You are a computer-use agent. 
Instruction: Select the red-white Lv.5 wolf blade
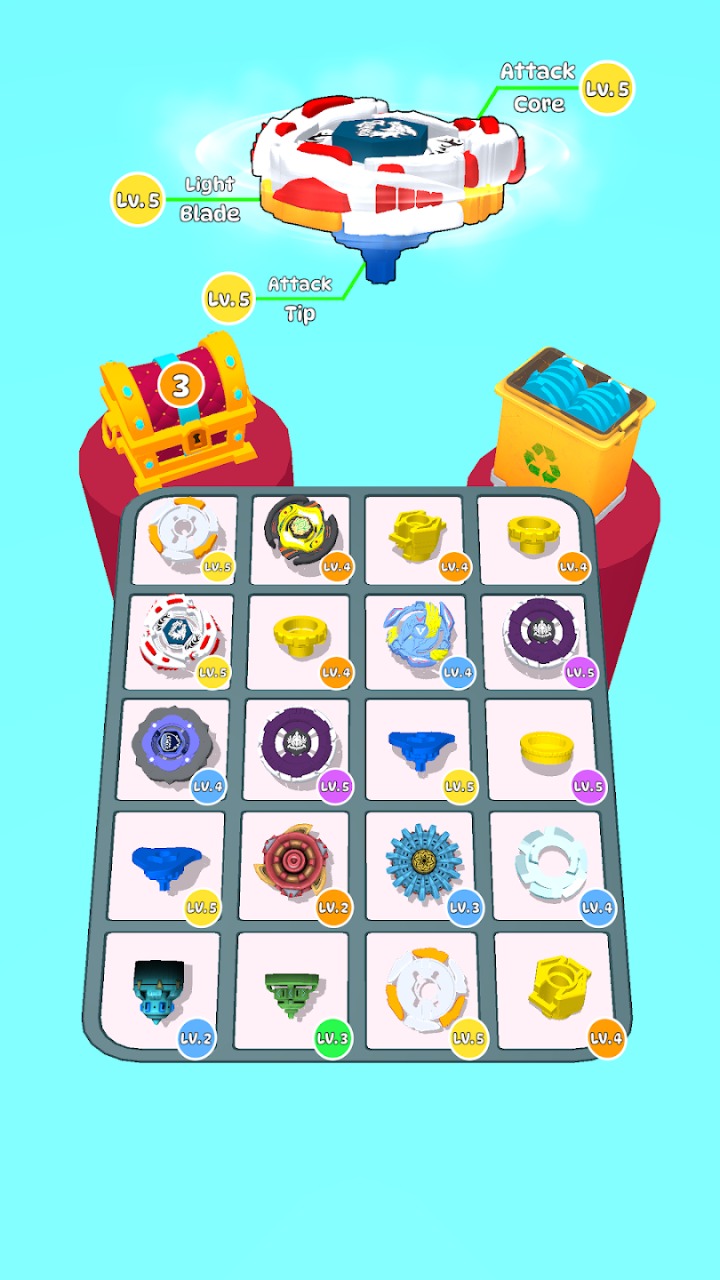tap(179, 638)
